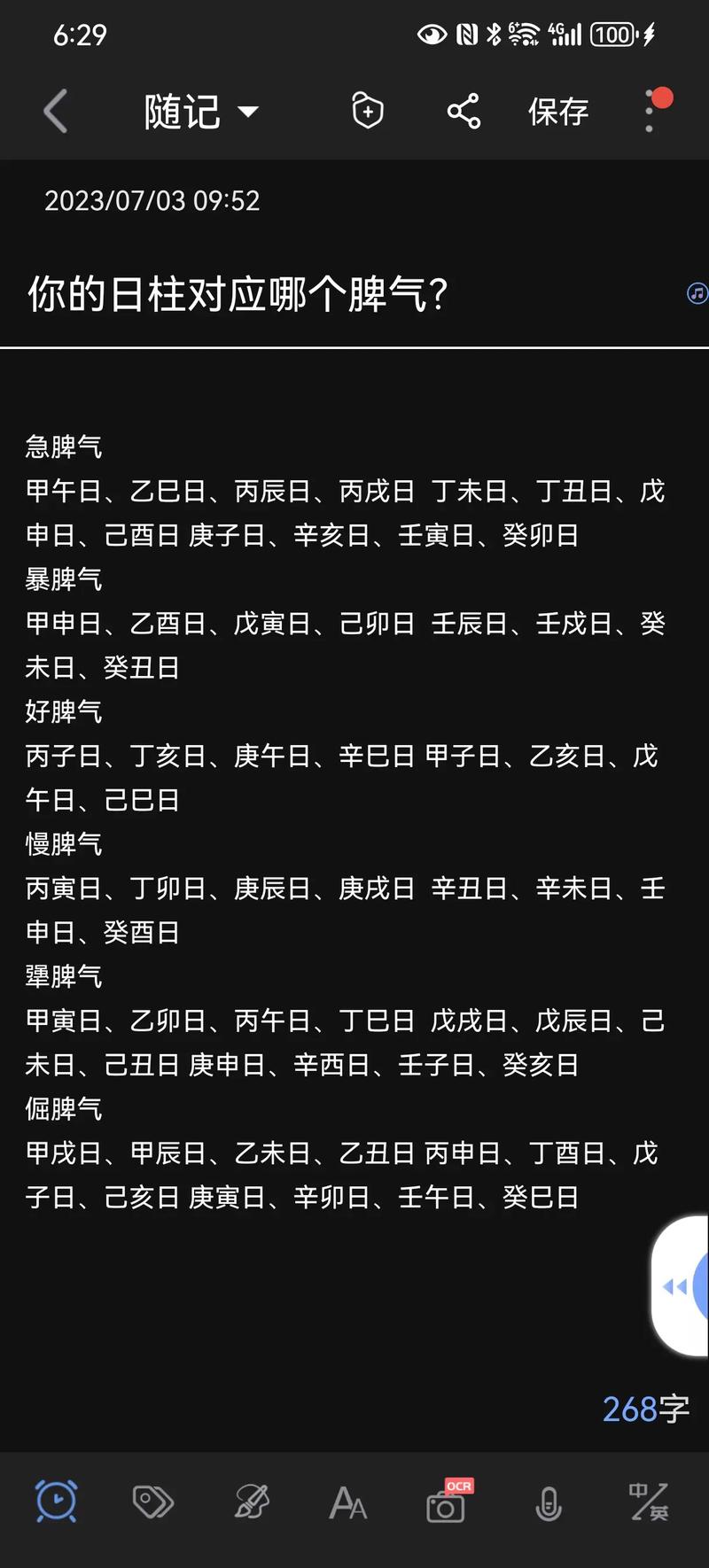Edit the note title field
Screen dimensions: 709x1568
(x=238, y=294)
